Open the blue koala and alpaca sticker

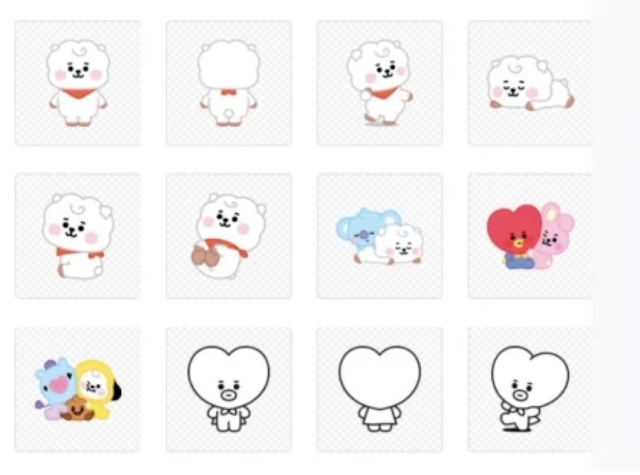tap(379, 236)
